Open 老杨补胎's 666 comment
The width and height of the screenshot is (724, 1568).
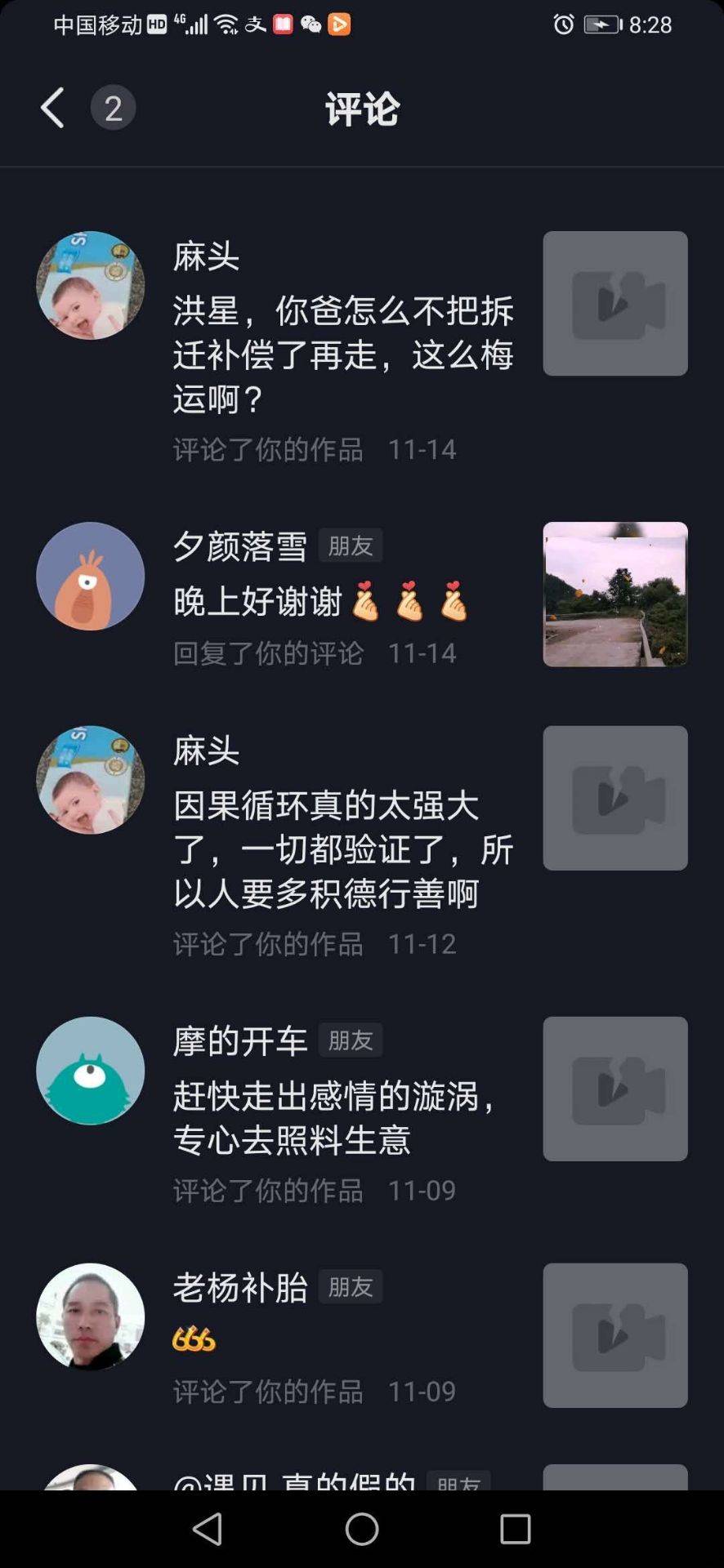[194, 1339]
